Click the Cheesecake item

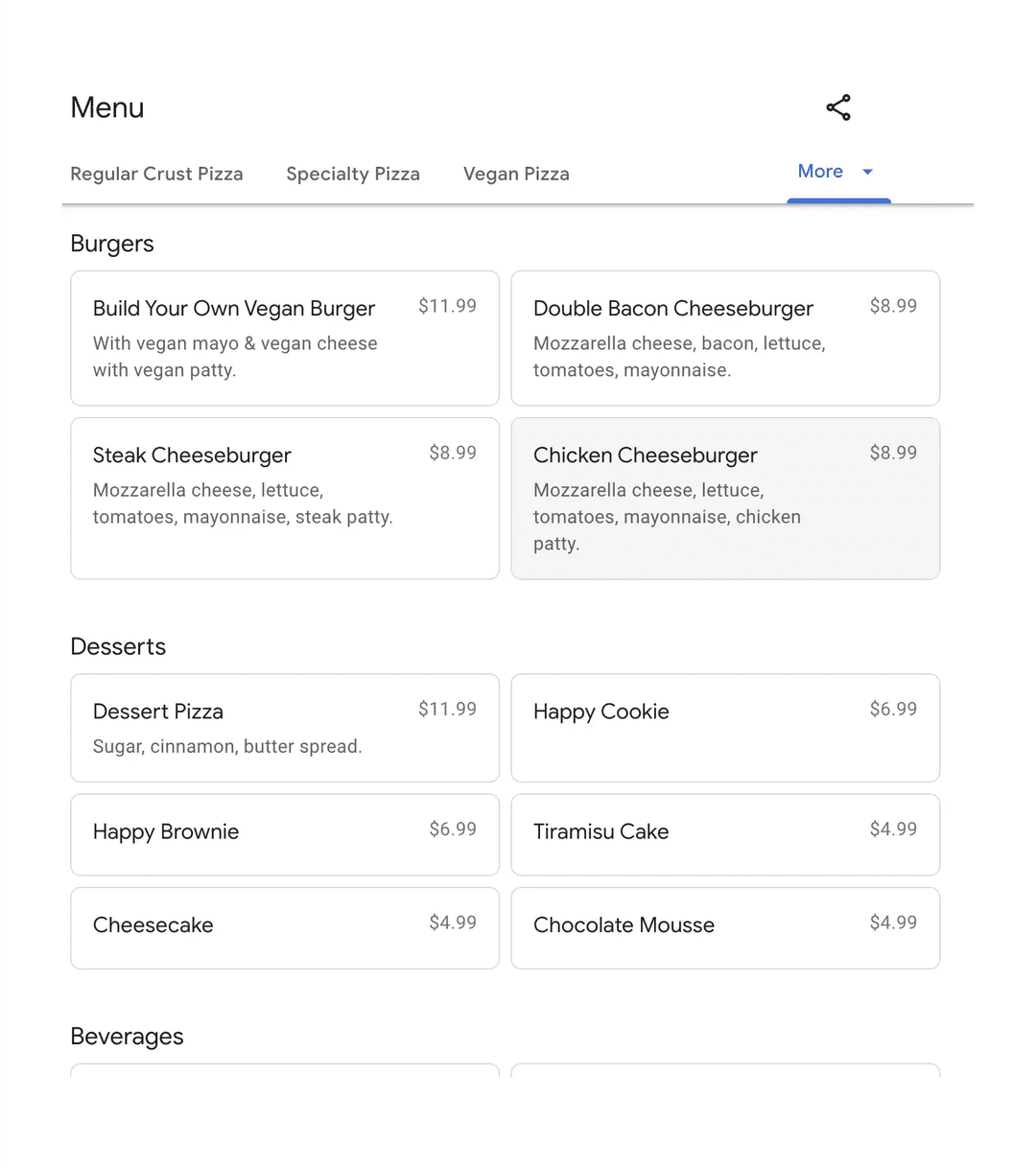click(x=284, y=926)
